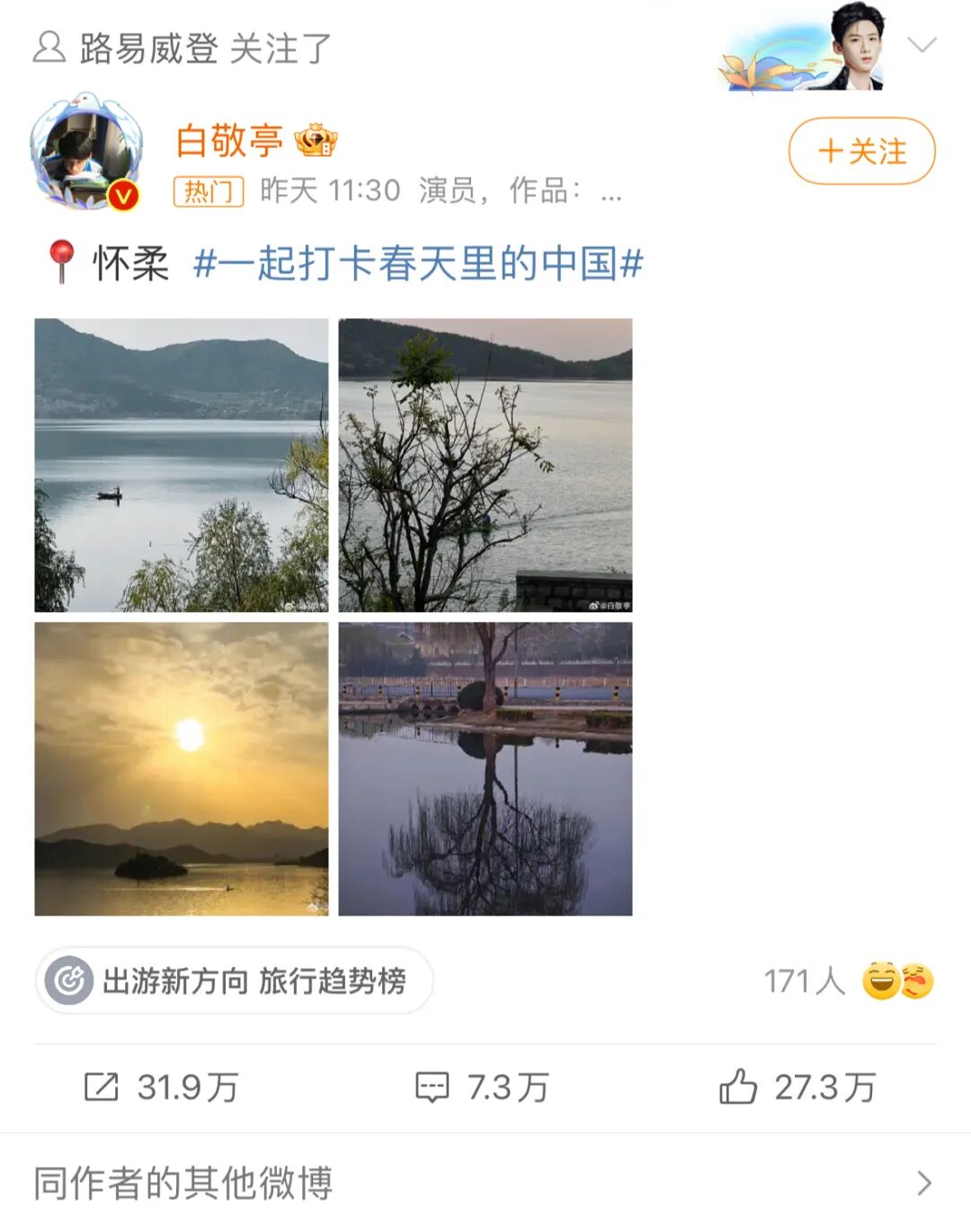This screenshot has height=1232, width=971.
Task: Open hashtag #一起打卡春天里的中国#
Action: coord(418,264)
